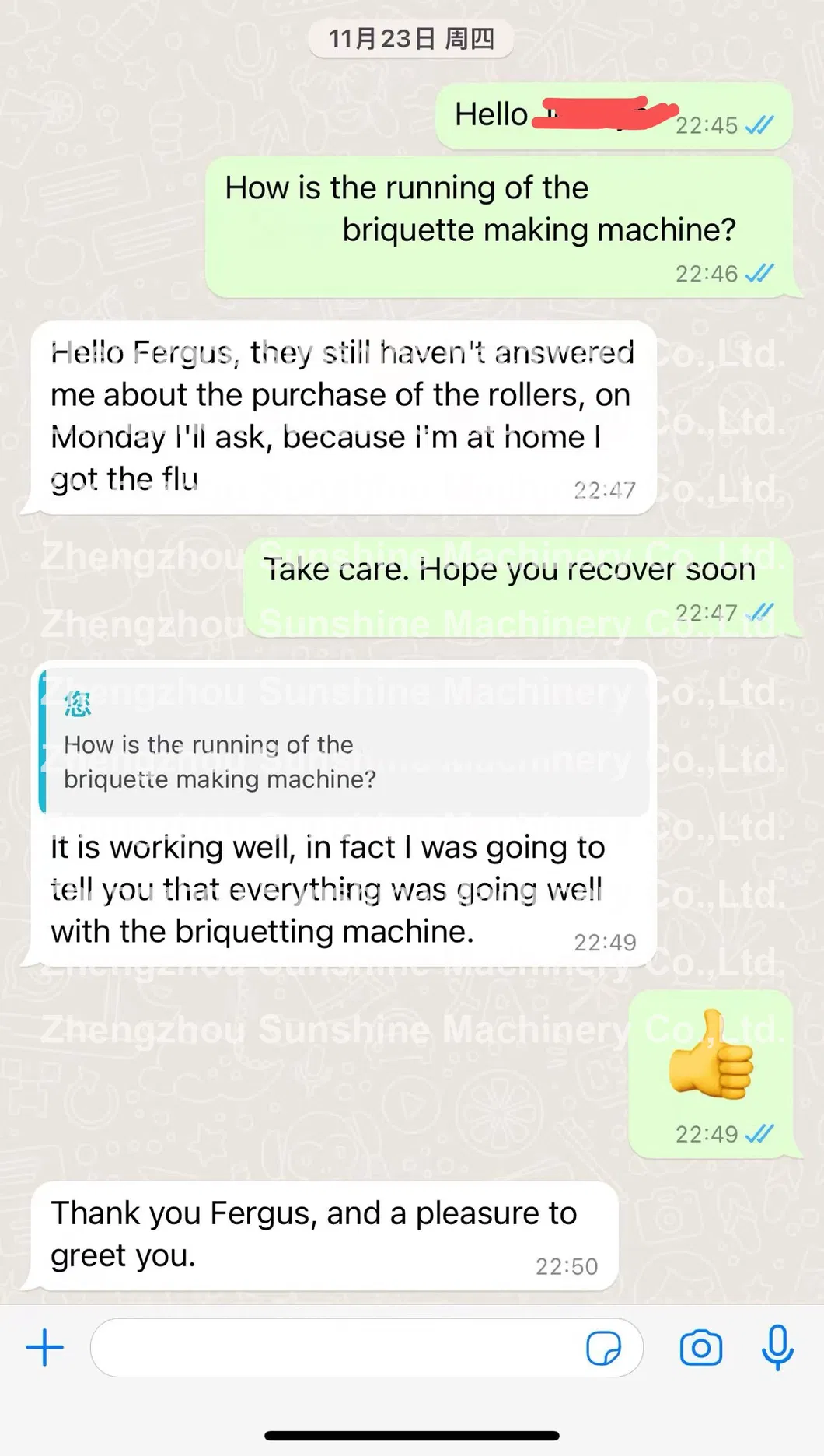
Task: Open the attachment plus menu
Action: 45,1348
